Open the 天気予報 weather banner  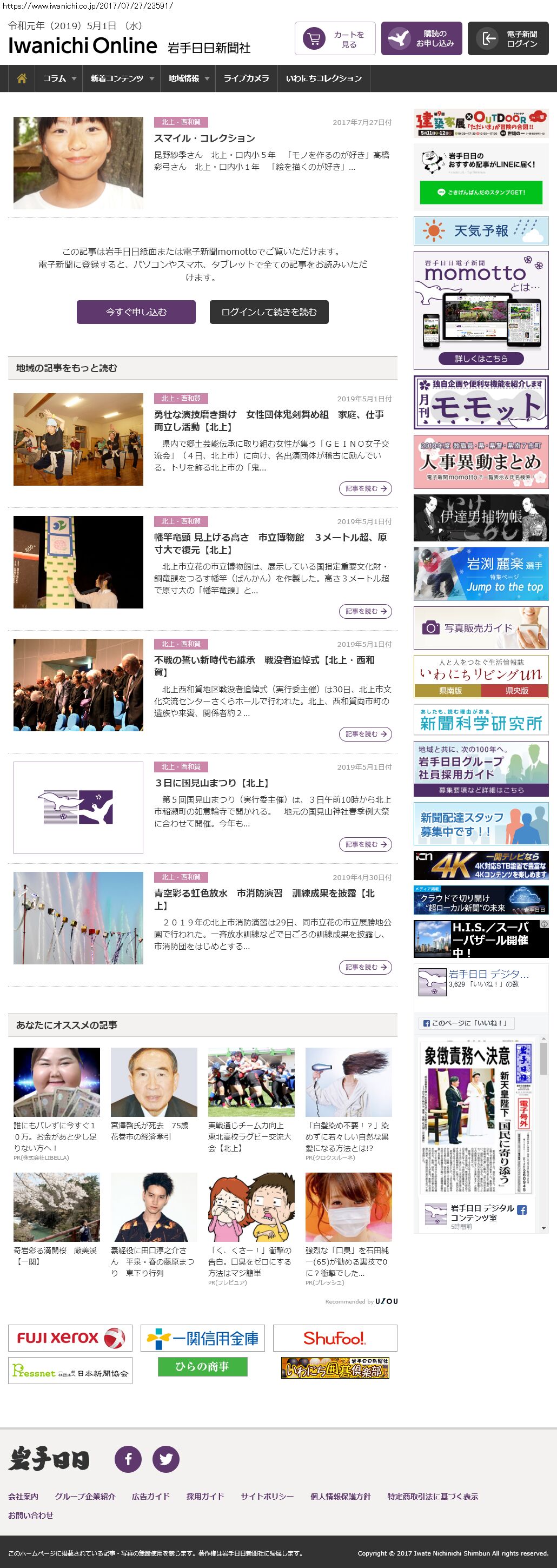[x=481, y=231]
